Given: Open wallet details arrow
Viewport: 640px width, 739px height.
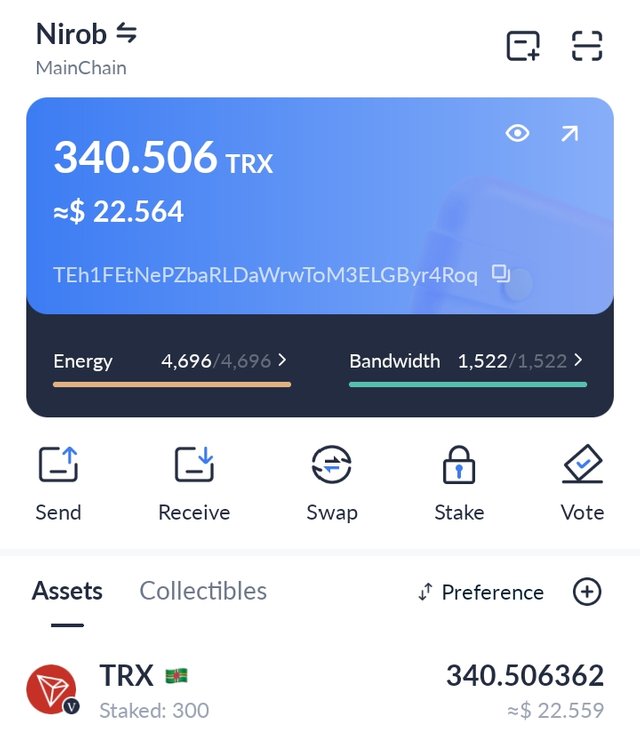Looking at the screenshot, I should pyautogui.click(x=569, y=133).
